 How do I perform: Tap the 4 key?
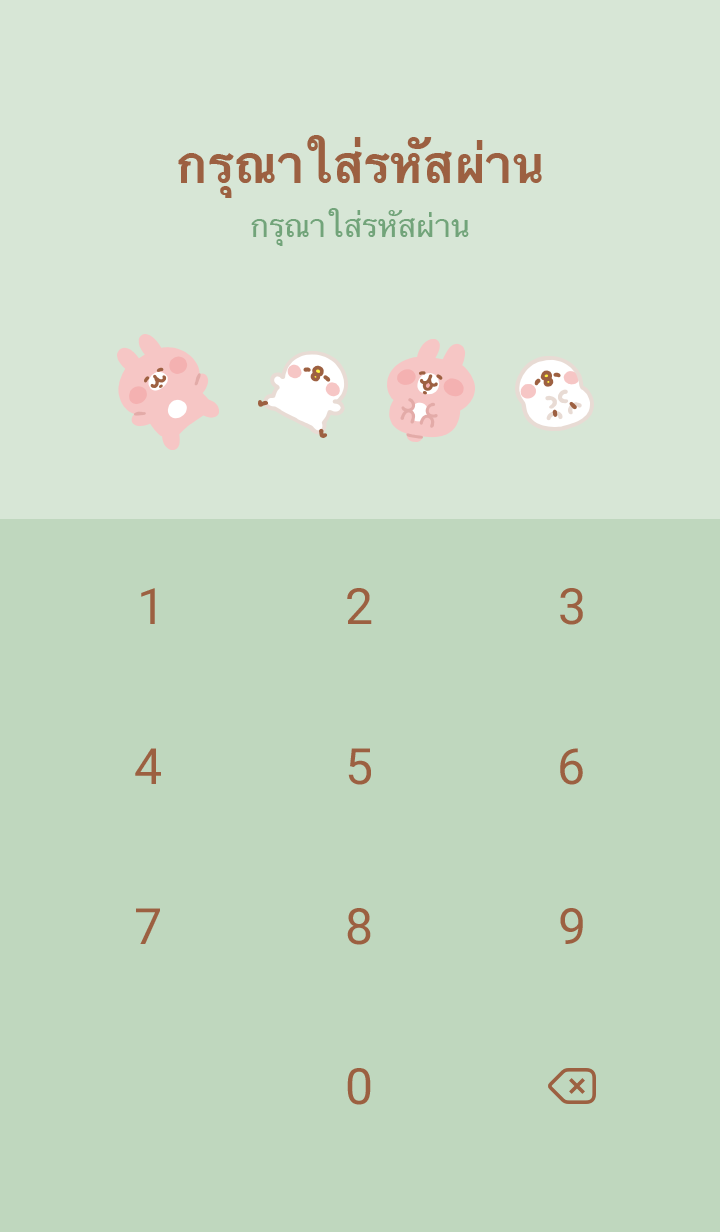[x=148, y=767]
